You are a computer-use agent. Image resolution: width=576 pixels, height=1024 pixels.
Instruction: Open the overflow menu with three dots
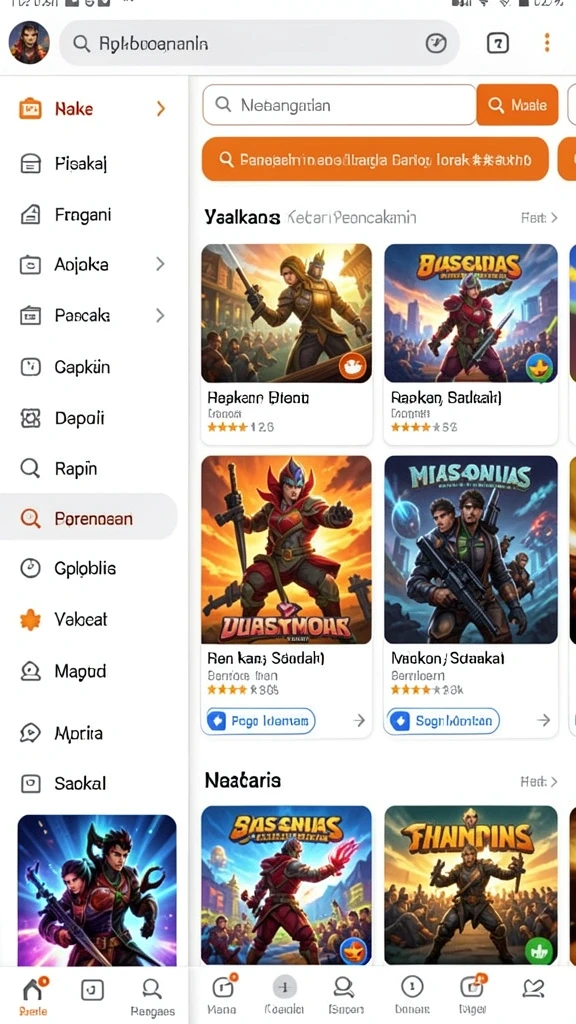coord(547,43)
